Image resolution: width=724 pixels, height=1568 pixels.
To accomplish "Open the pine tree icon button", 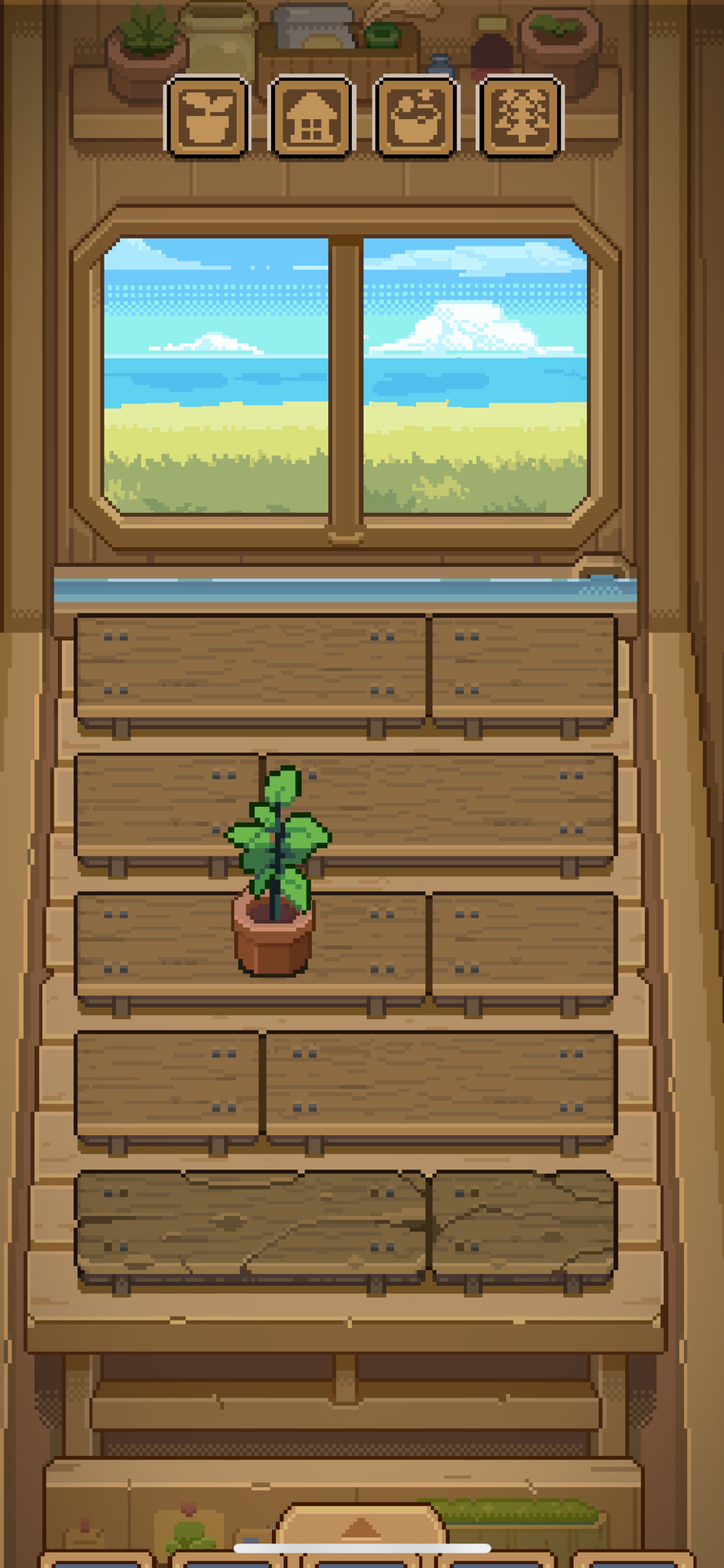I will click(x=520, y=117).
